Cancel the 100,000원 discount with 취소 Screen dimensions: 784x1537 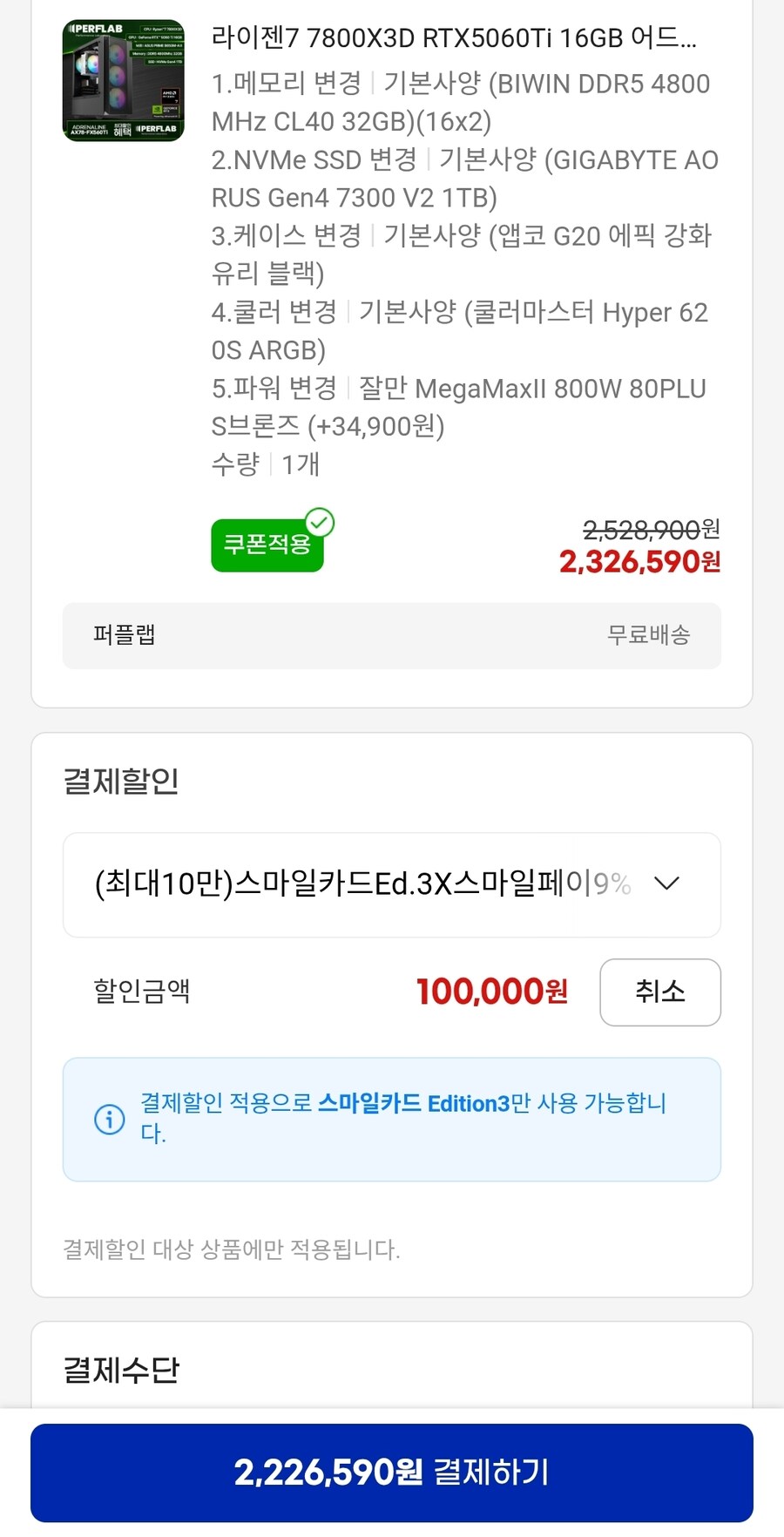[x=659, y=992]
